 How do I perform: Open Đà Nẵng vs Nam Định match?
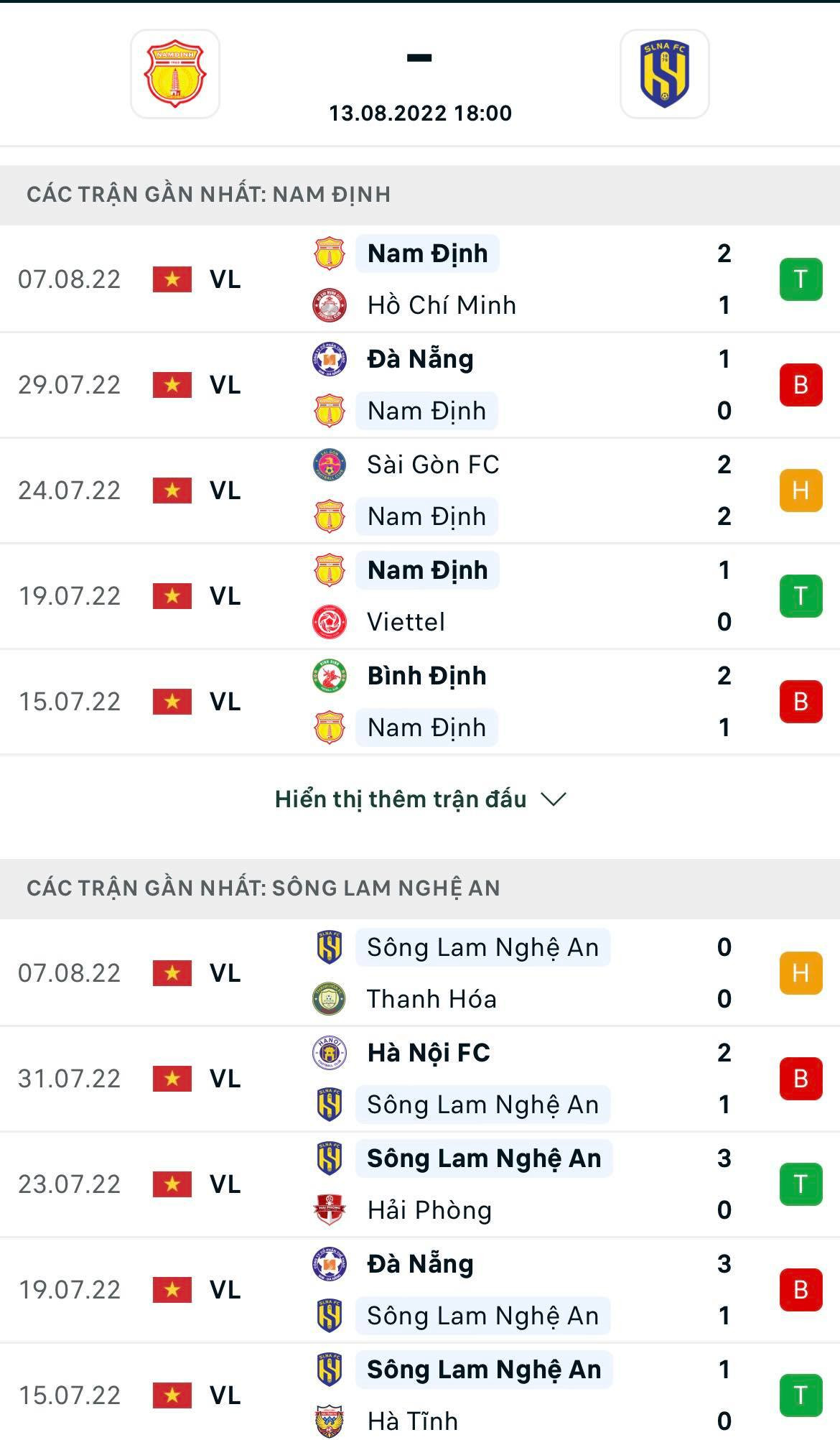coord(420,384)
